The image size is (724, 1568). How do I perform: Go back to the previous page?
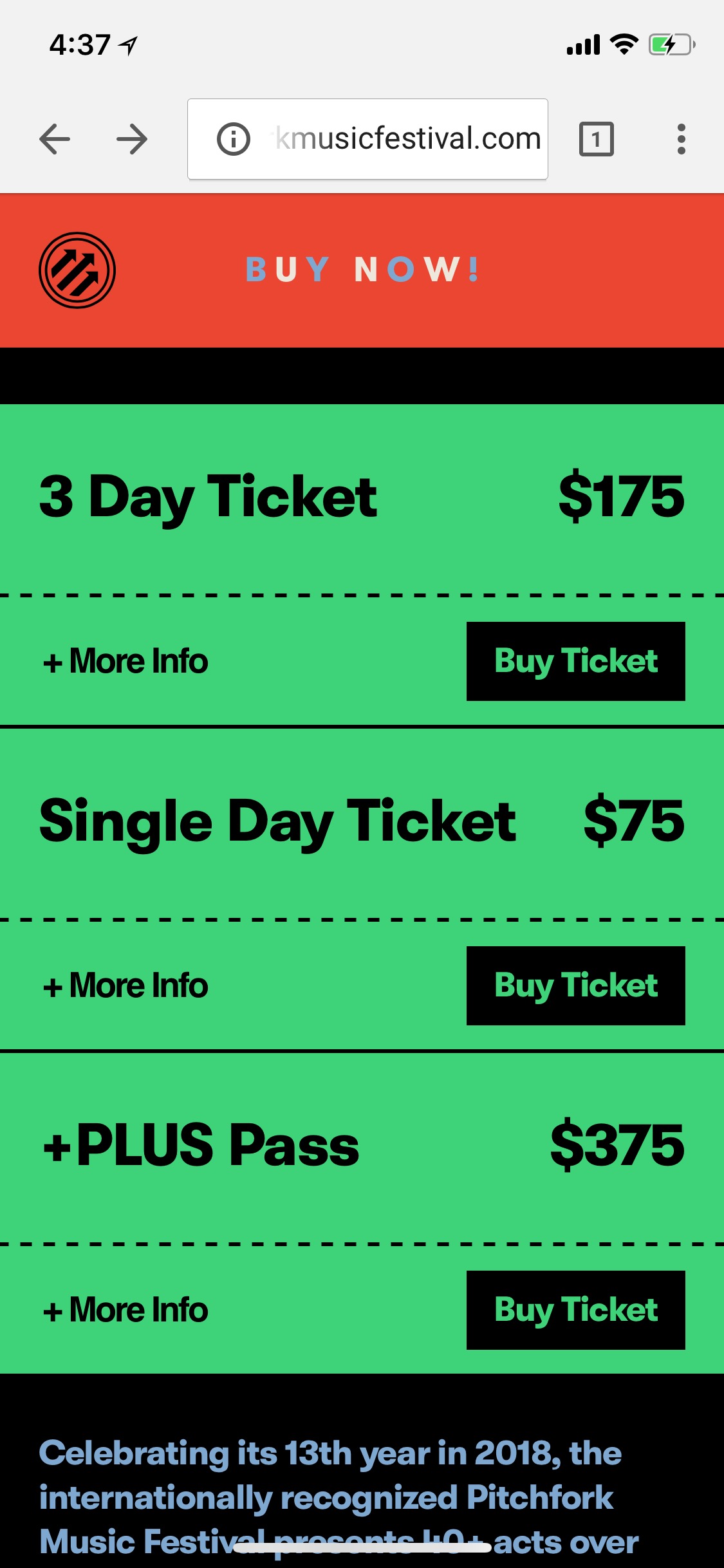click(x=55, y=139)
